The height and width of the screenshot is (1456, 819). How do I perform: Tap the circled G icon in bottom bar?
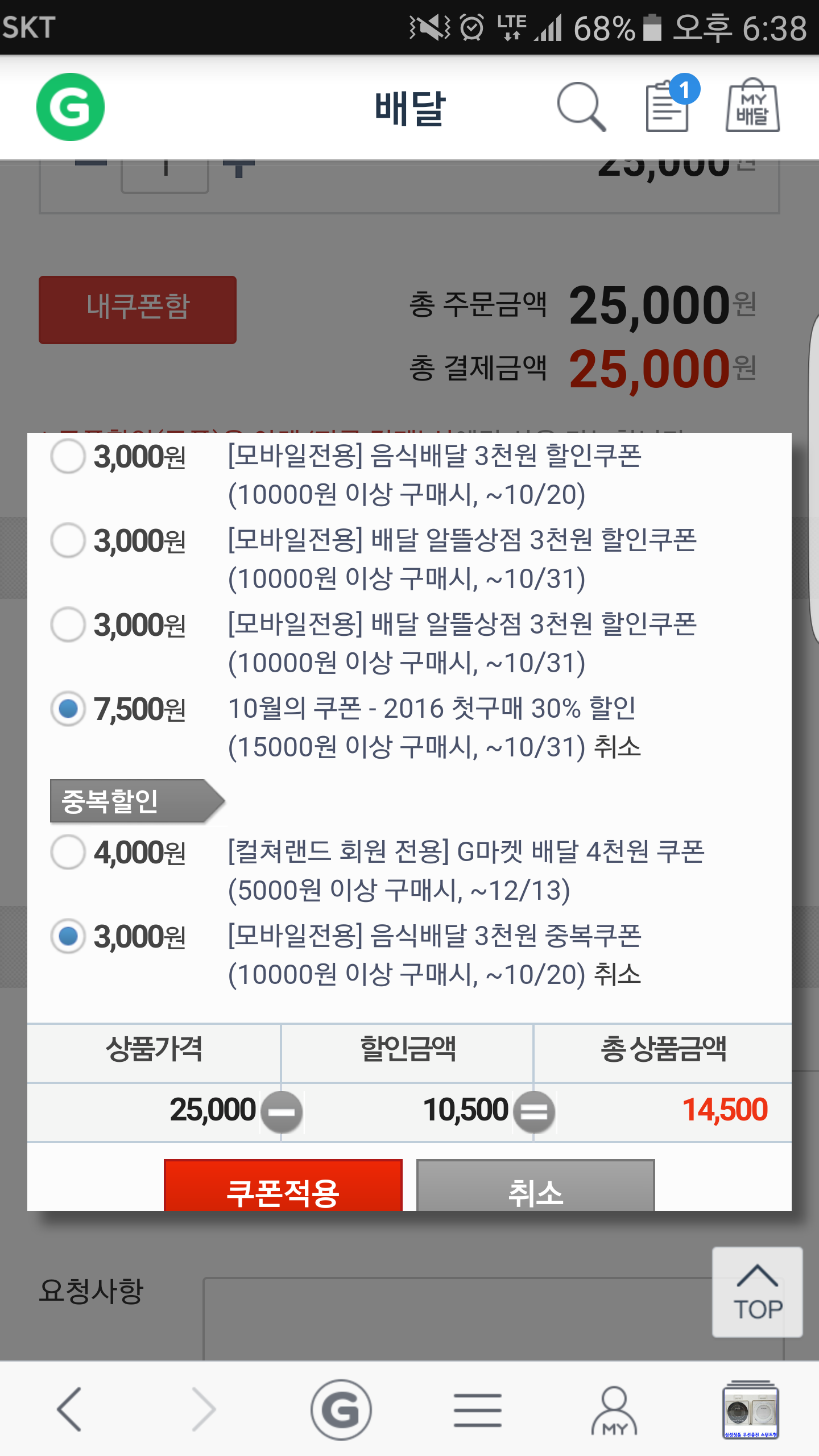341,1409
